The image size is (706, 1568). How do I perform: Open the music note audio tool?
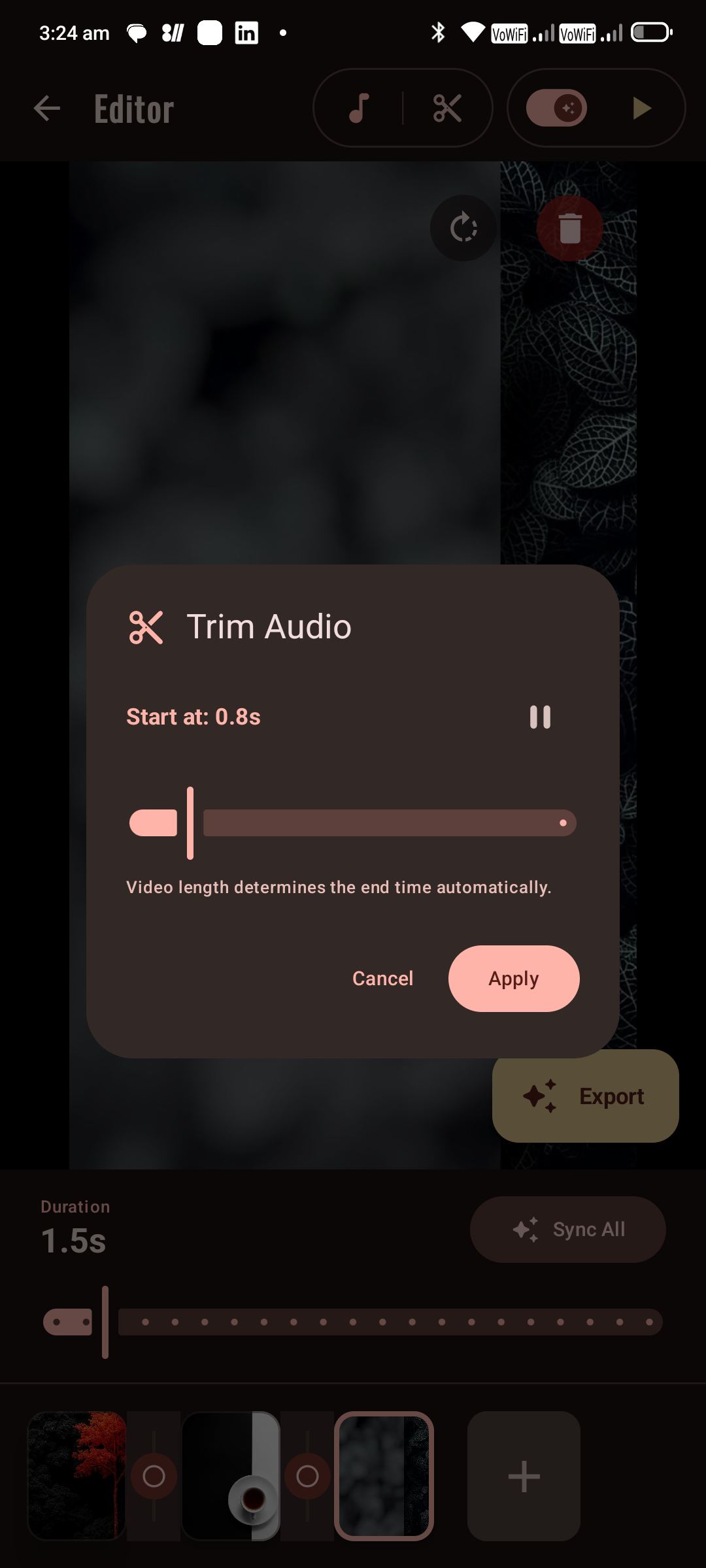[x=358, y=107]
